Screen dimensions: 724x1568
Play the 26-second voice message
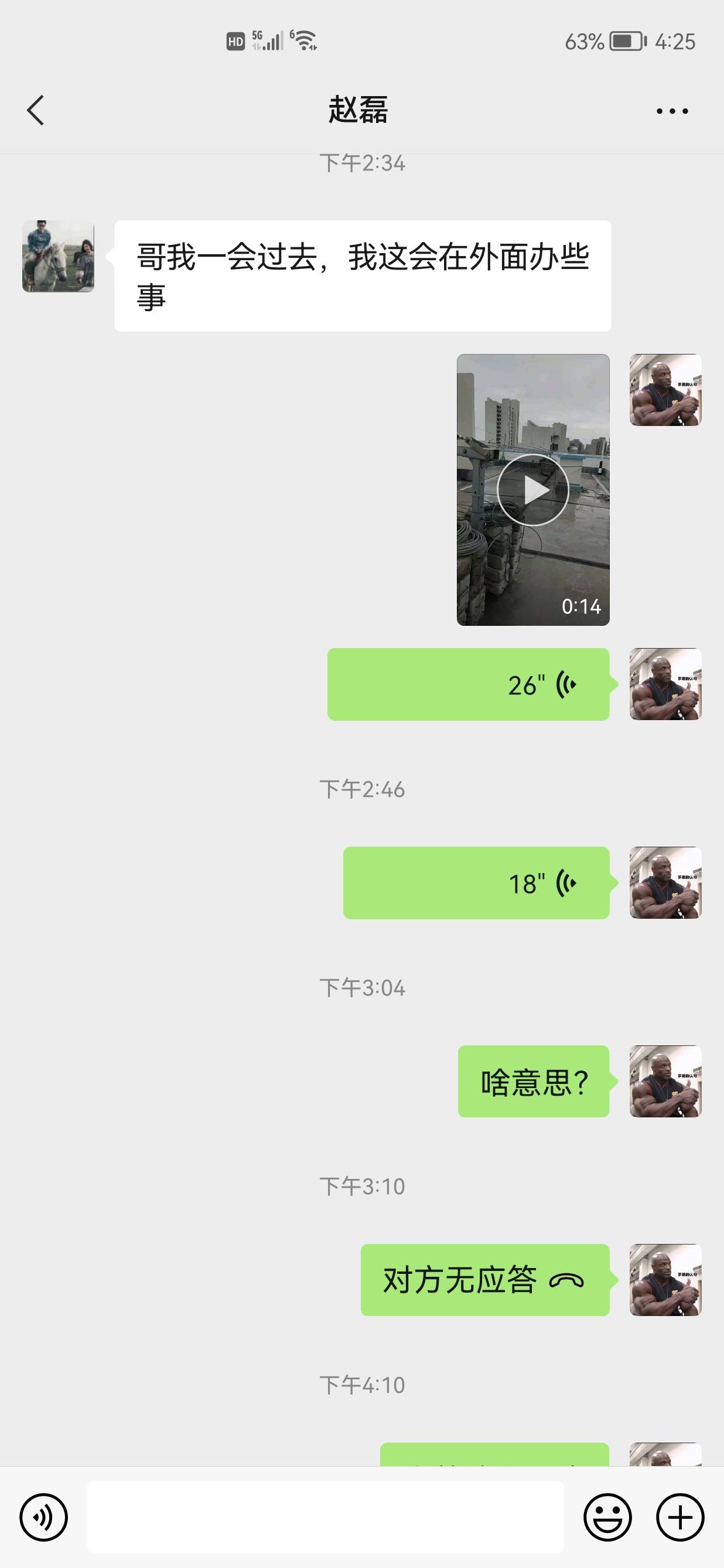(468, 685)
